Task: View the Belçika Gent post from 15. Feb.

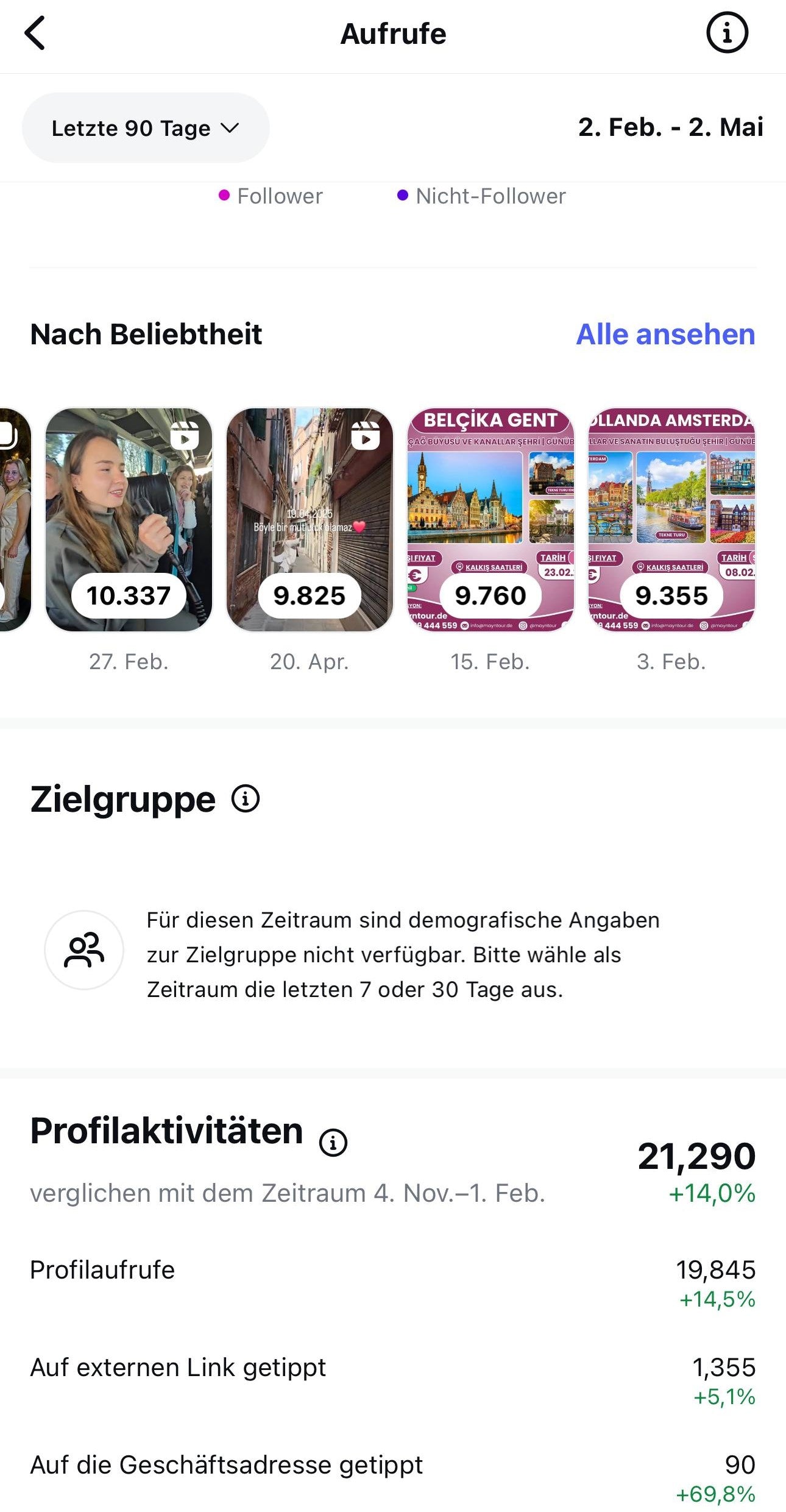Action: coord(490,519)
